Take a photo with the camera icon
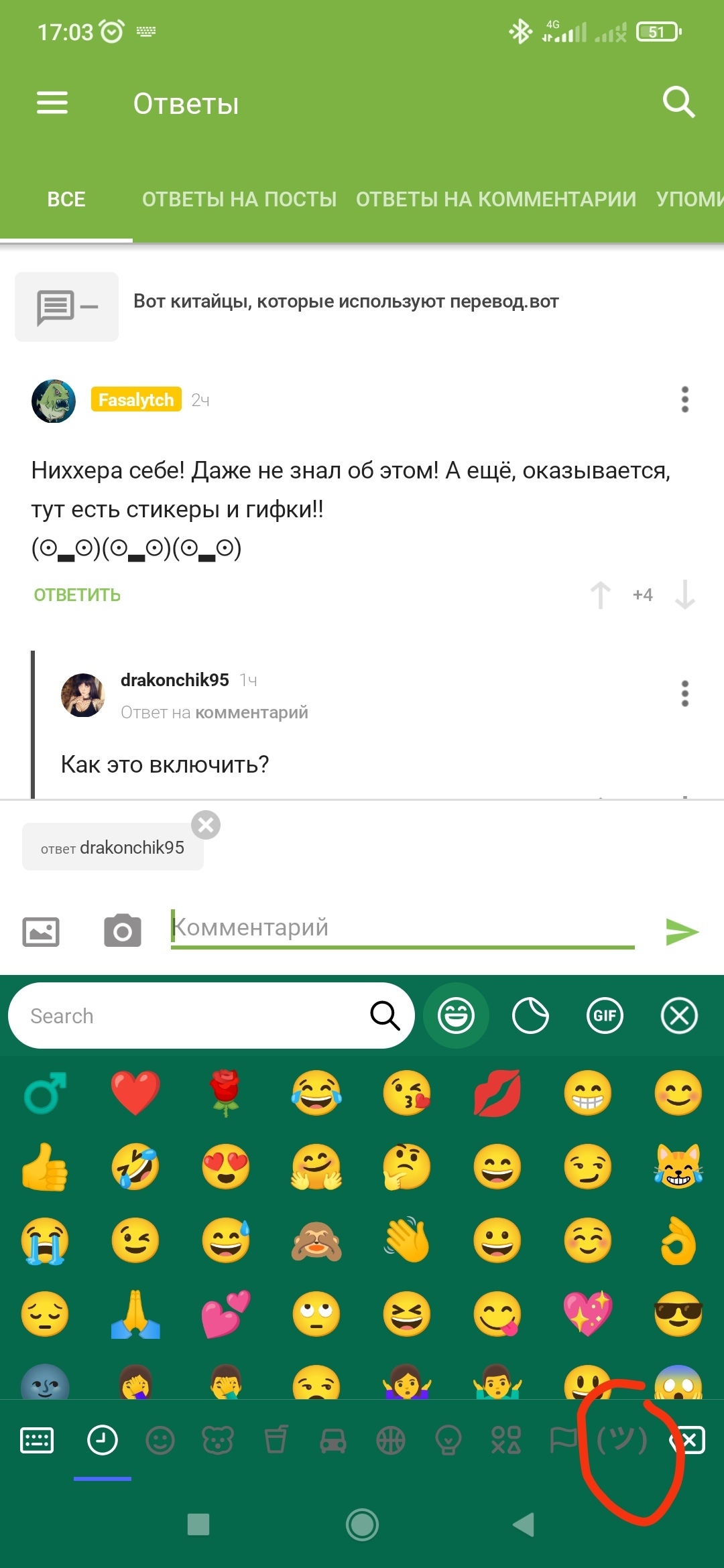This screenshot has height=1568, width=724. 123,931
